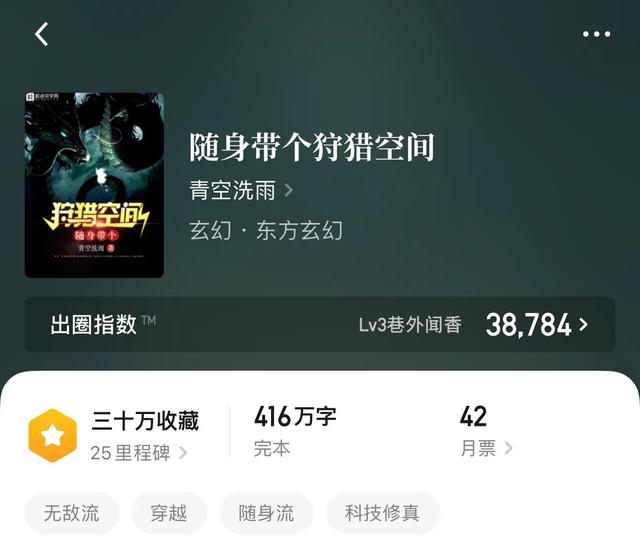Image resolution: width=640 pixels, height=553 pixels.
Task: Open the book cover image
Action: 94,185
